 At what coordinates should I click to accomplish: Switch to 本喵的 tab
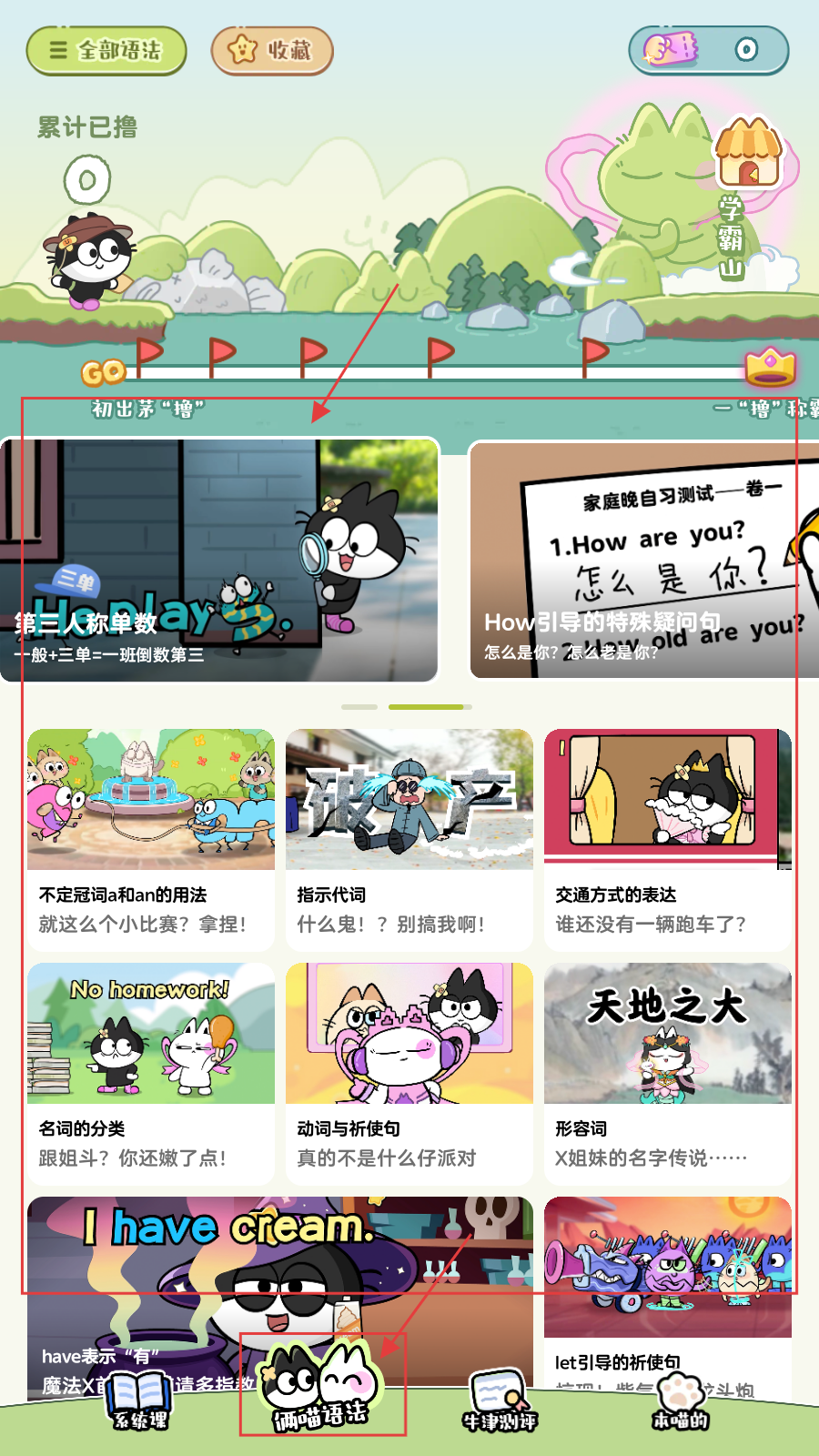pyautogui.click(x=680, y=1401)
